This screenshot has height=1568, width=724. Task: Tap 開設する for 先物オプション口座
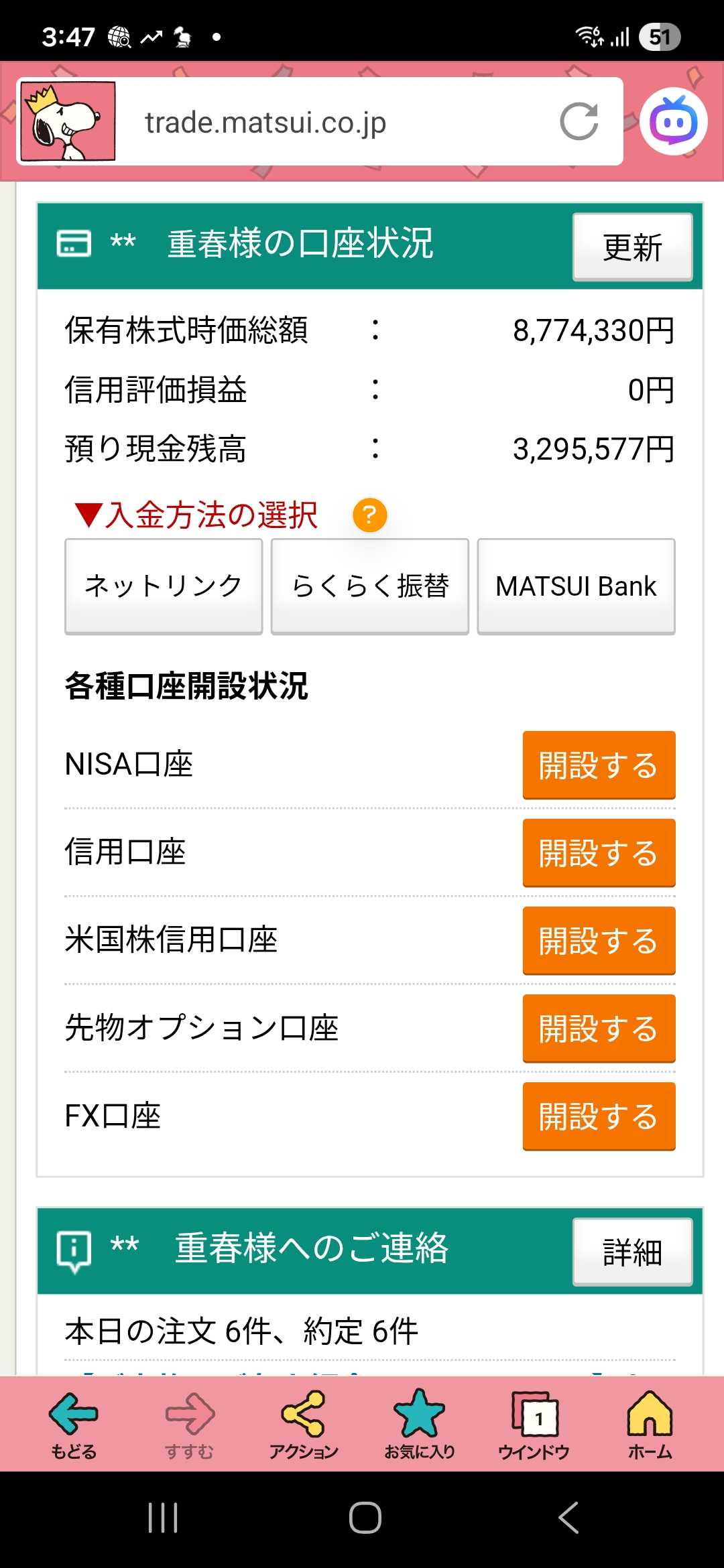tap(599, 1028)
